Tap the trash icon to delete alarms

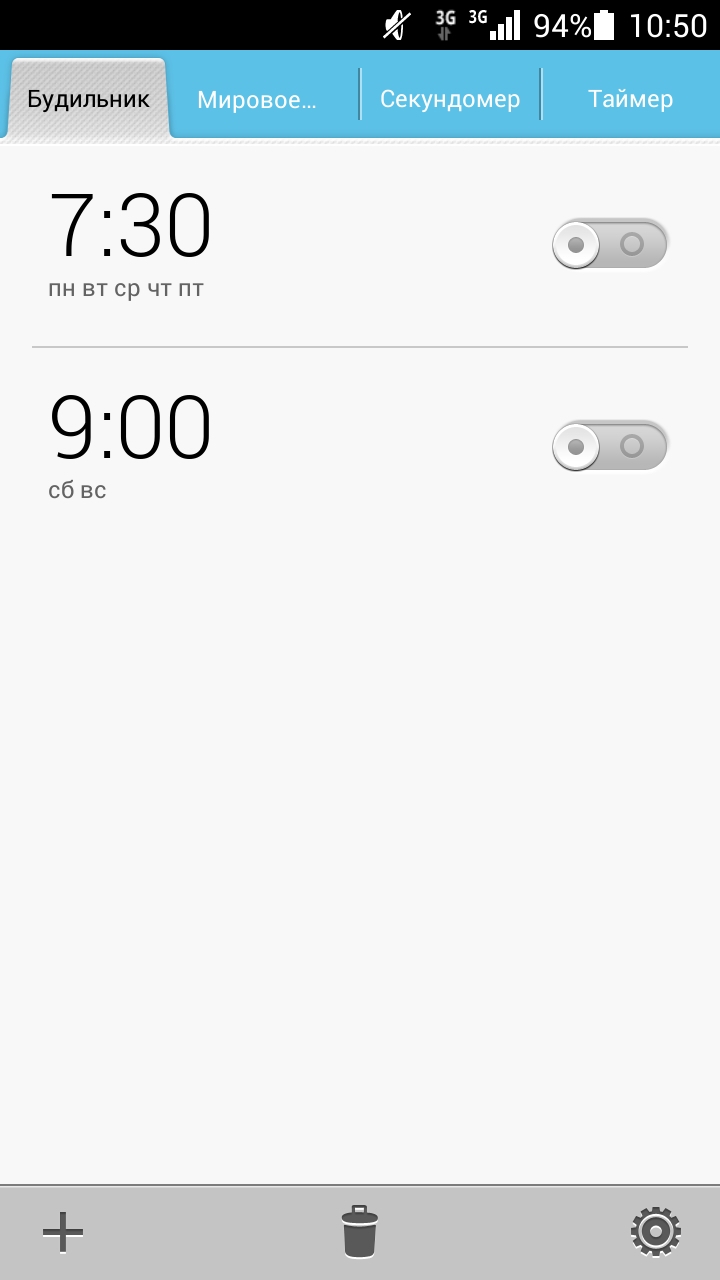click(360, 1232)
